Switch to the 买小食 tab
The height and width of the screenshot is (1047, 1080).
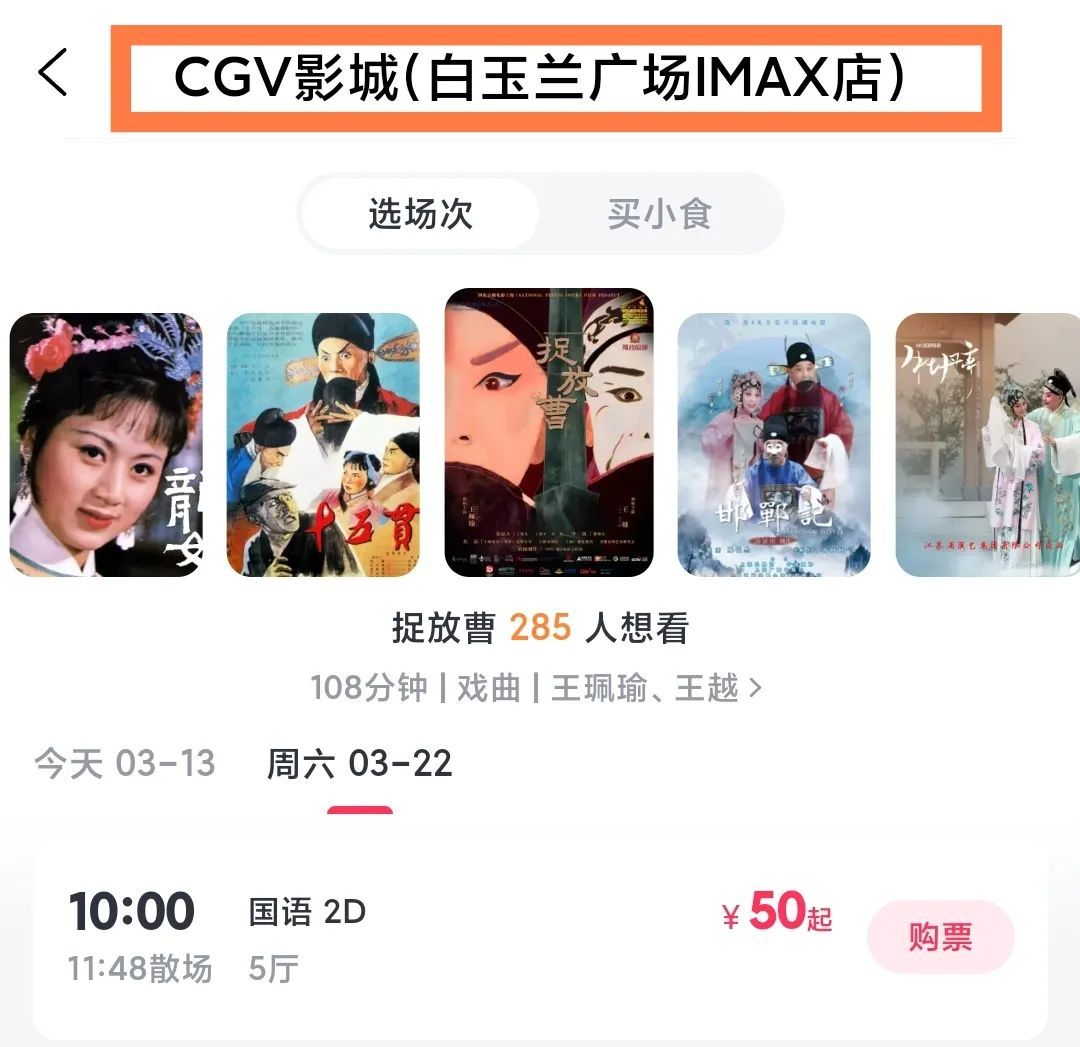(x=659, y=214)
